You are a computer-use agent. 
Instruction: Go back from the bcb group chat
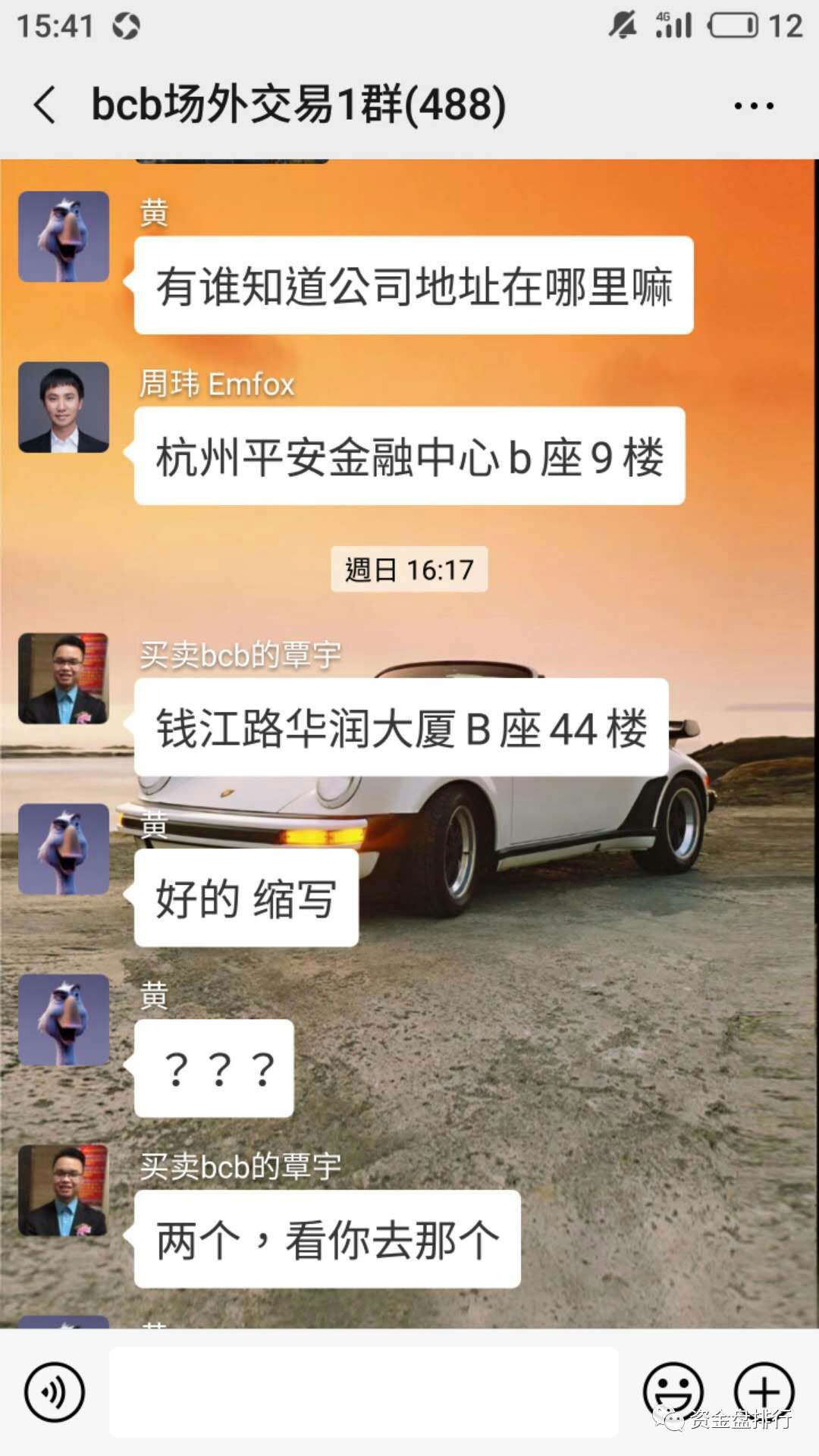coord(45,105)
